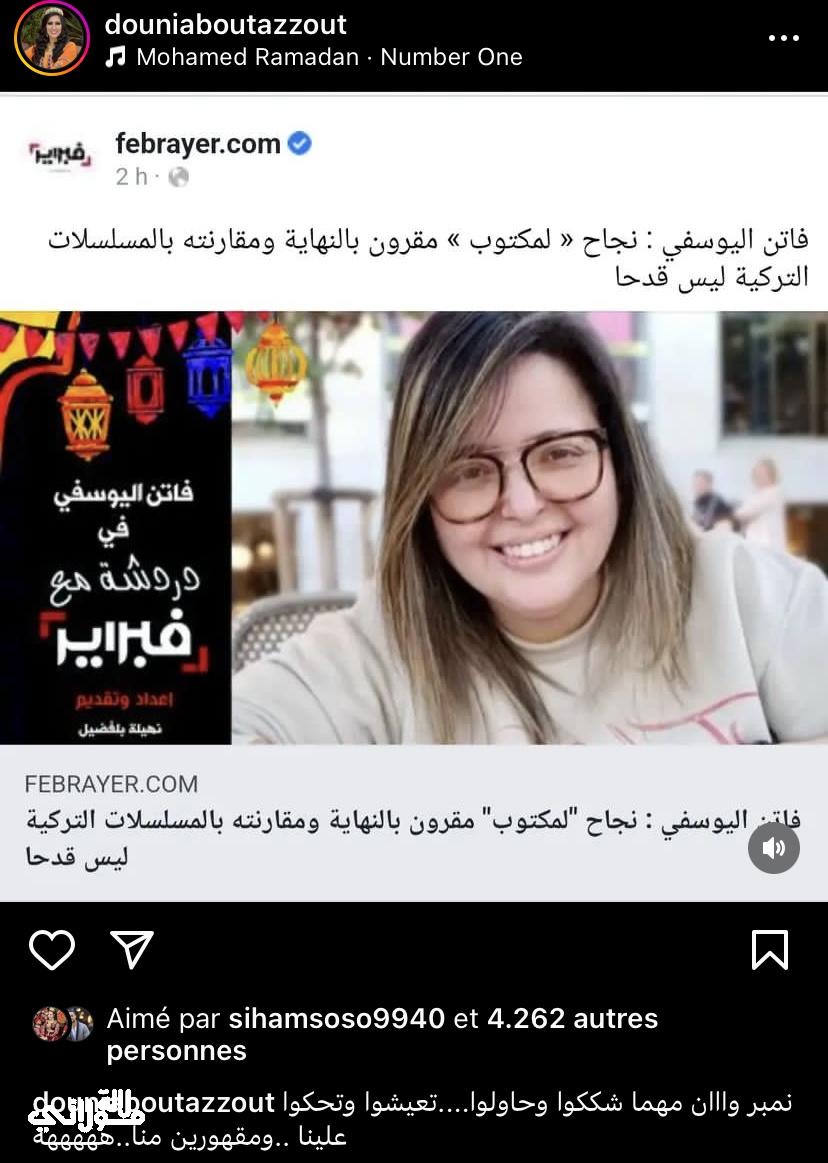
Task: Like this post with the heart
Action: pyautogui.click(x=52, y=949)
